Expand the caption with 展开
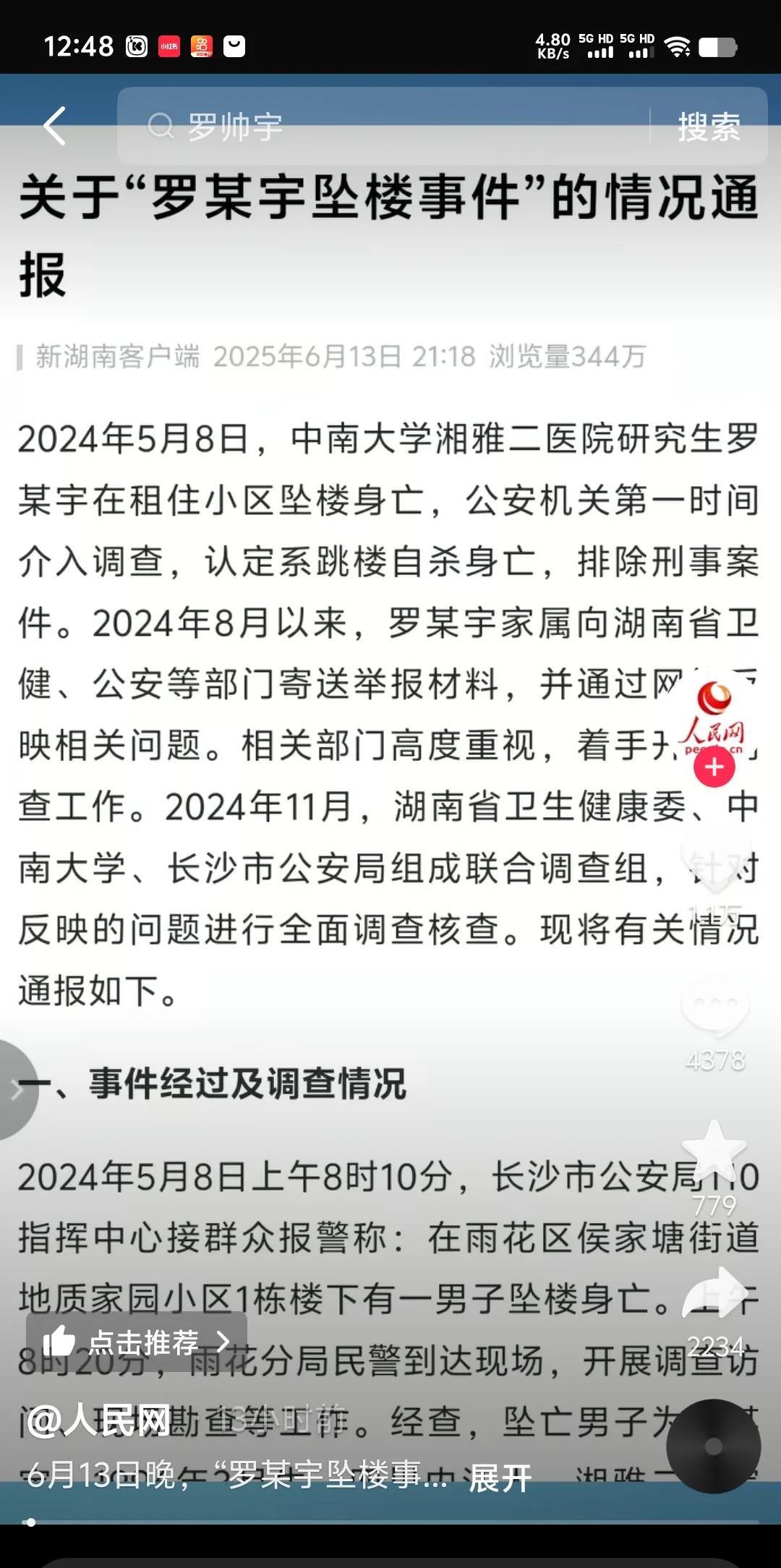The width and height of the screenshot is (781, 1568). (500, 1477)
